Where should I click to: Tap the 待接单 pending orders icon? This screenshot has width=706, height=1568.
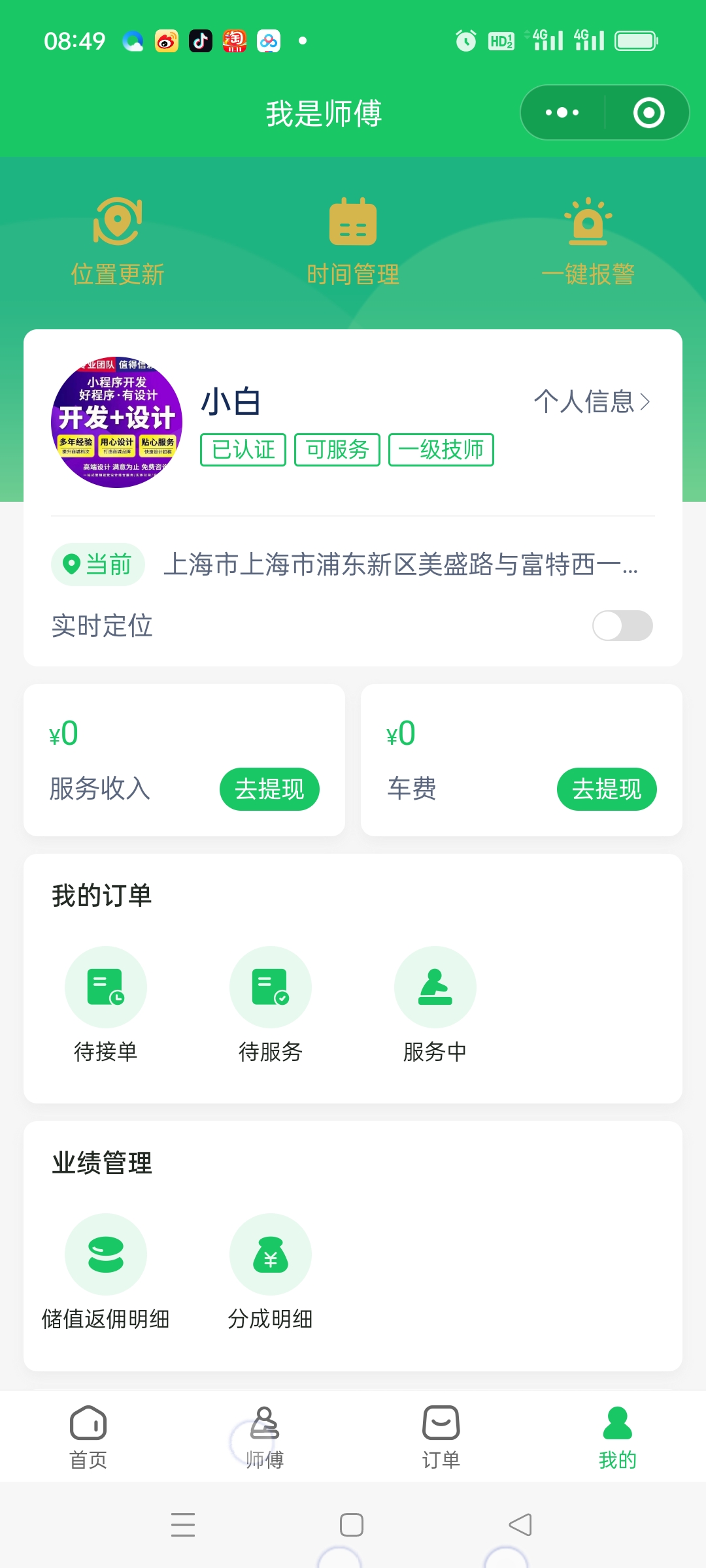pos(106,987)
